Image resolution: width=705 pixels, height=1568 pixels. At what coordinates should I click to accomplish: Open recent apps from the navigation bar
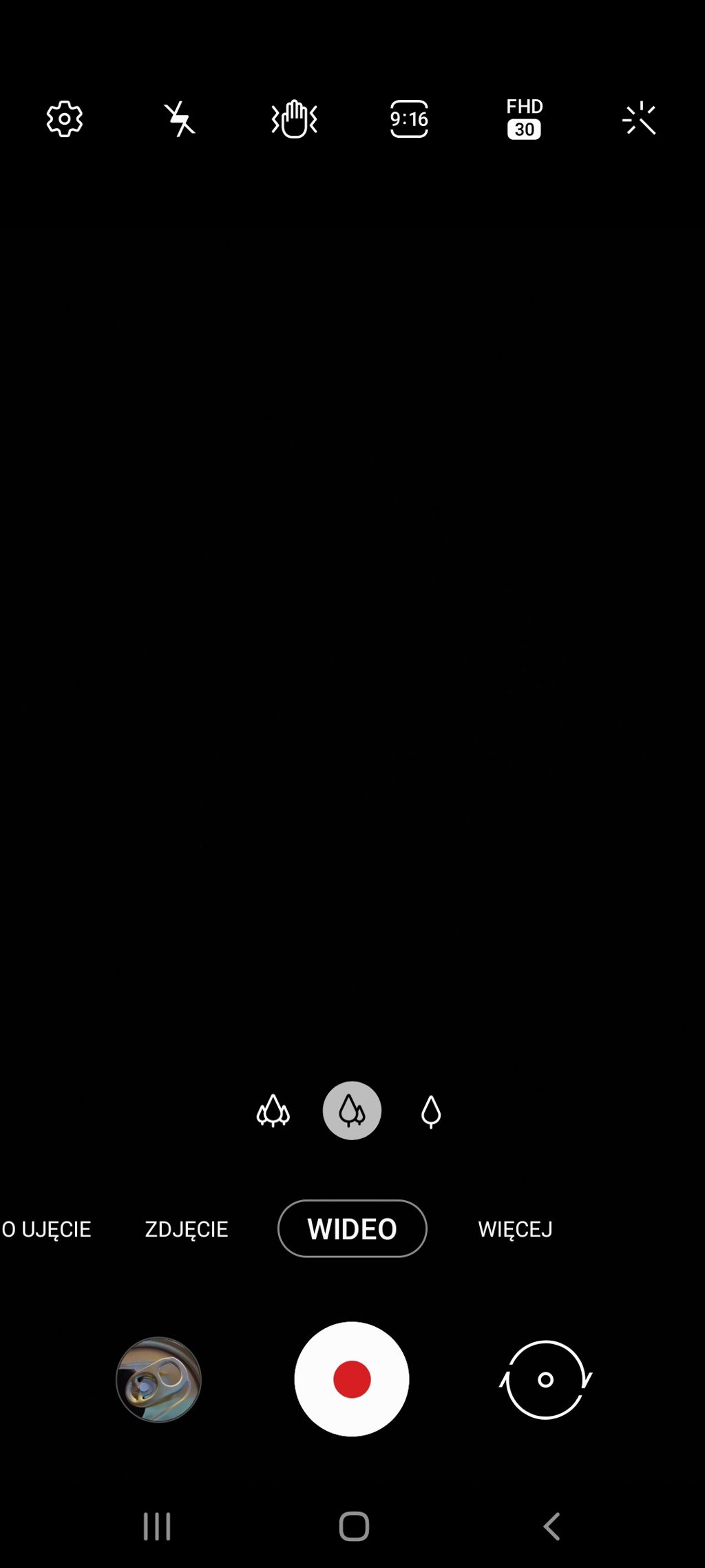coord(157,1527)
